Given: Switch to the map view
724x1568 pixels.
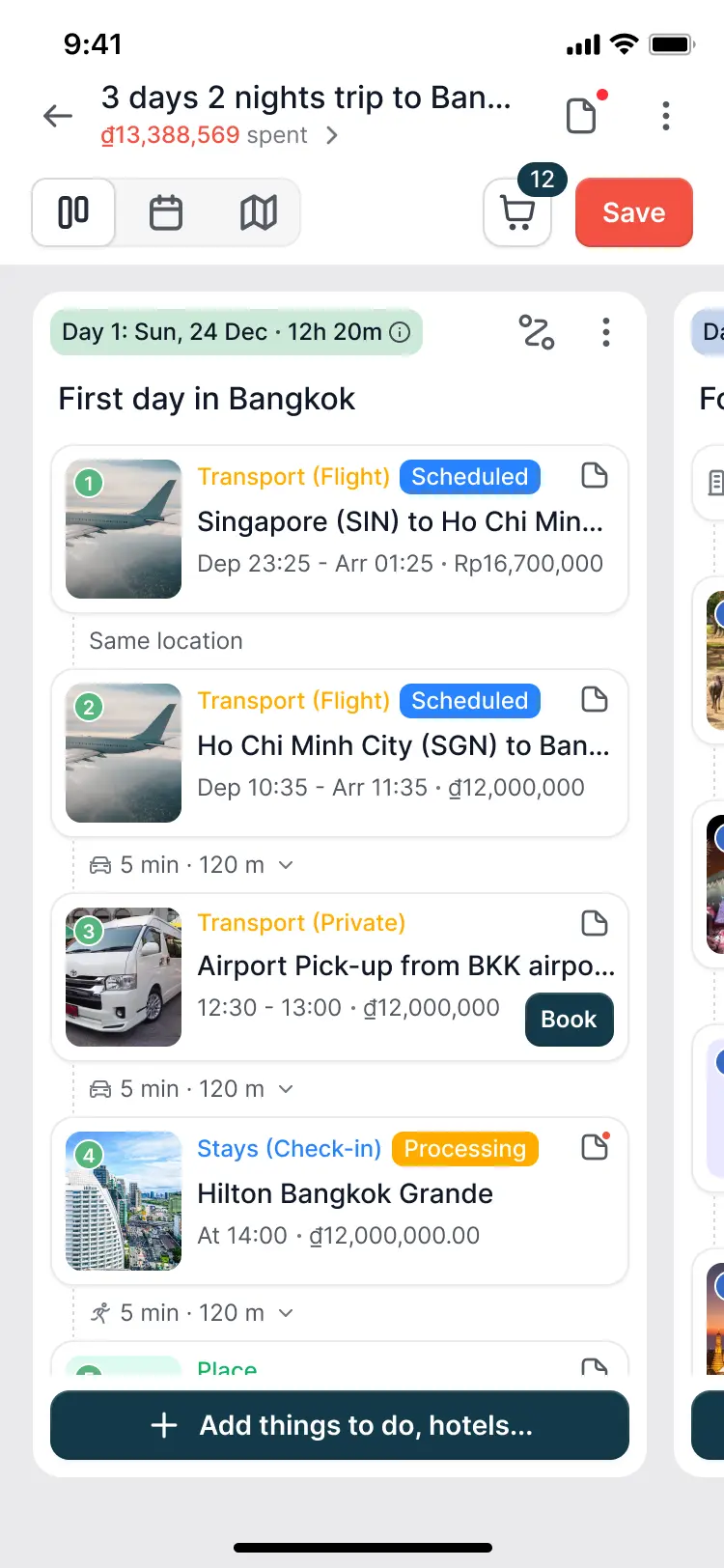Looking at the screenshot, I should [258, 212].
